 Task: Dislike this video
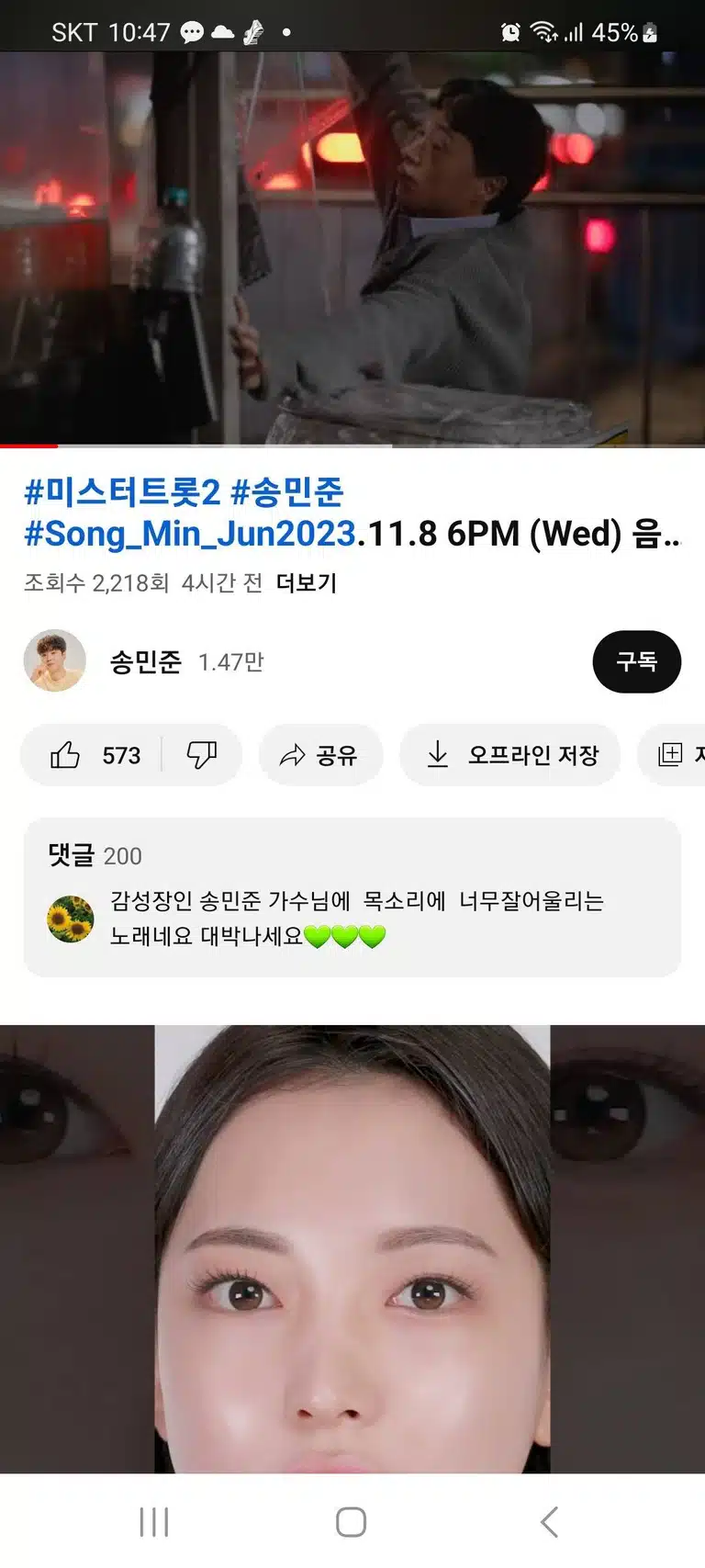tap(202, 755)
